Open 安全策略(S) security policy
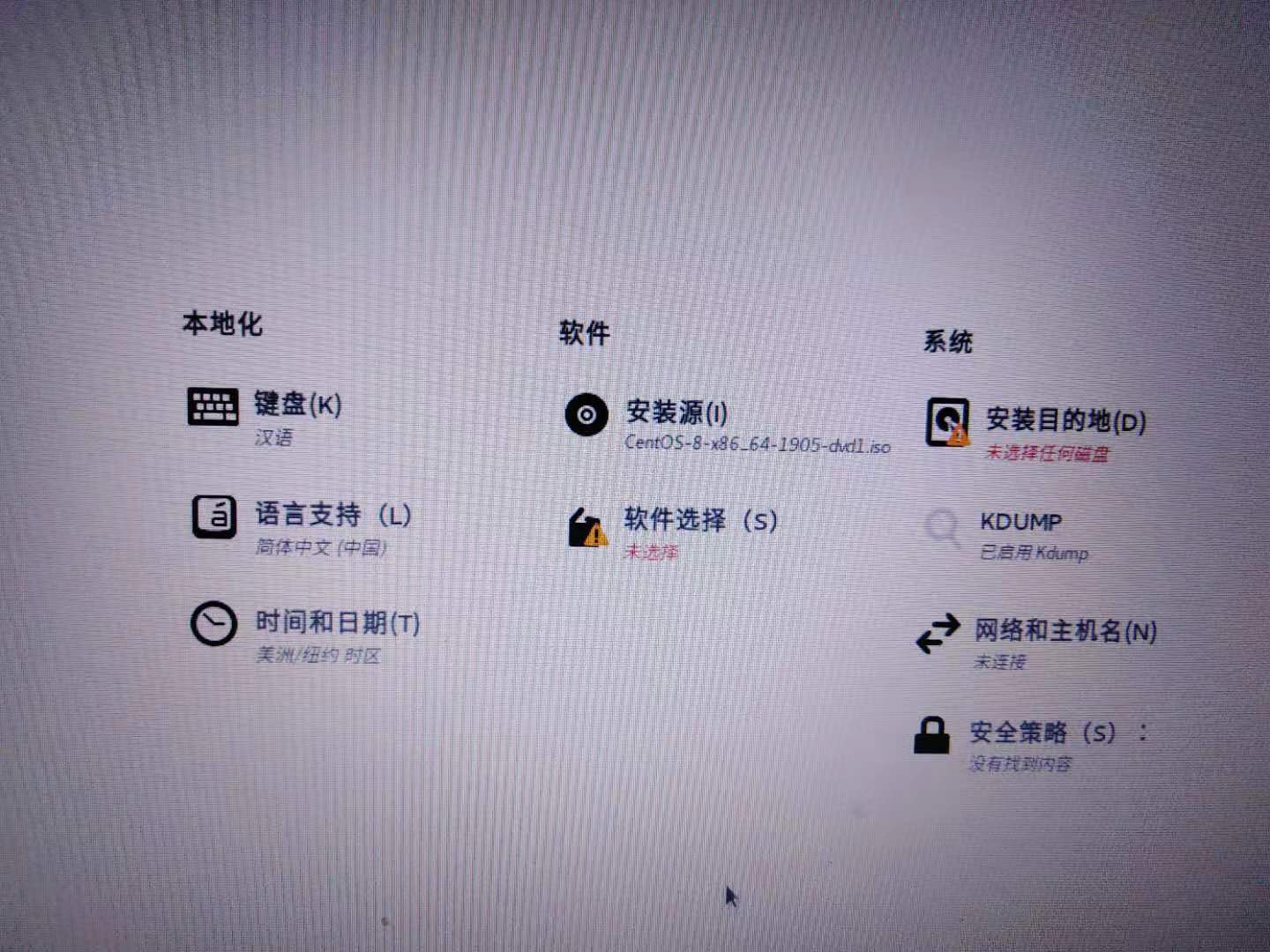 (x=1042, y=733)
